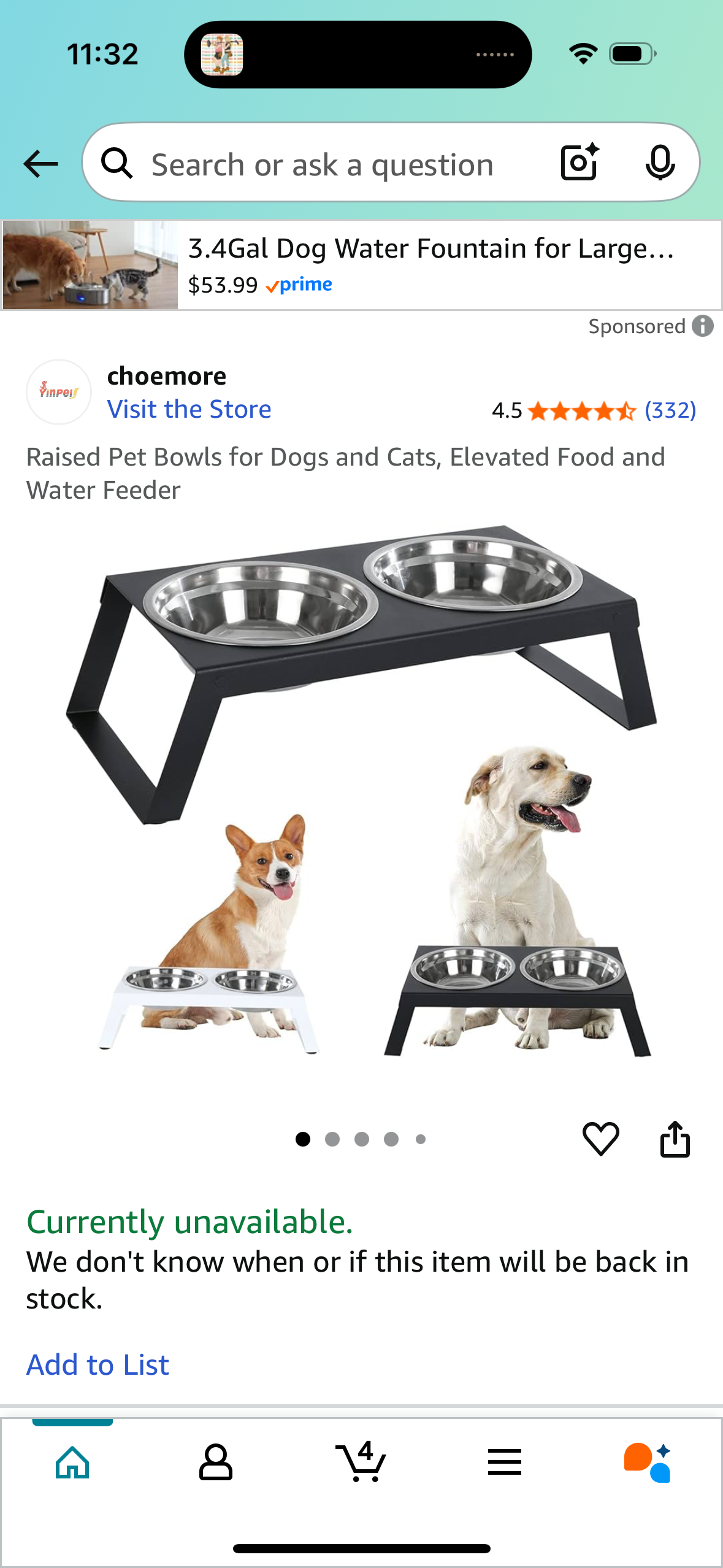Add product to wishlist with heart icon
The image size is (723, 1568).
(x=600, y=1139)
